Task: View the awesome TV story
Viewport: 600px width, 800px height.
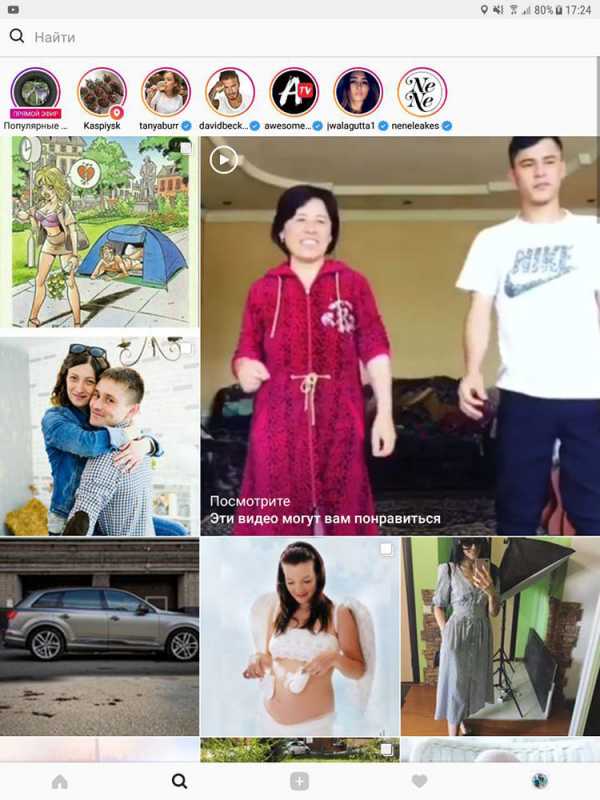Action: 294,93
